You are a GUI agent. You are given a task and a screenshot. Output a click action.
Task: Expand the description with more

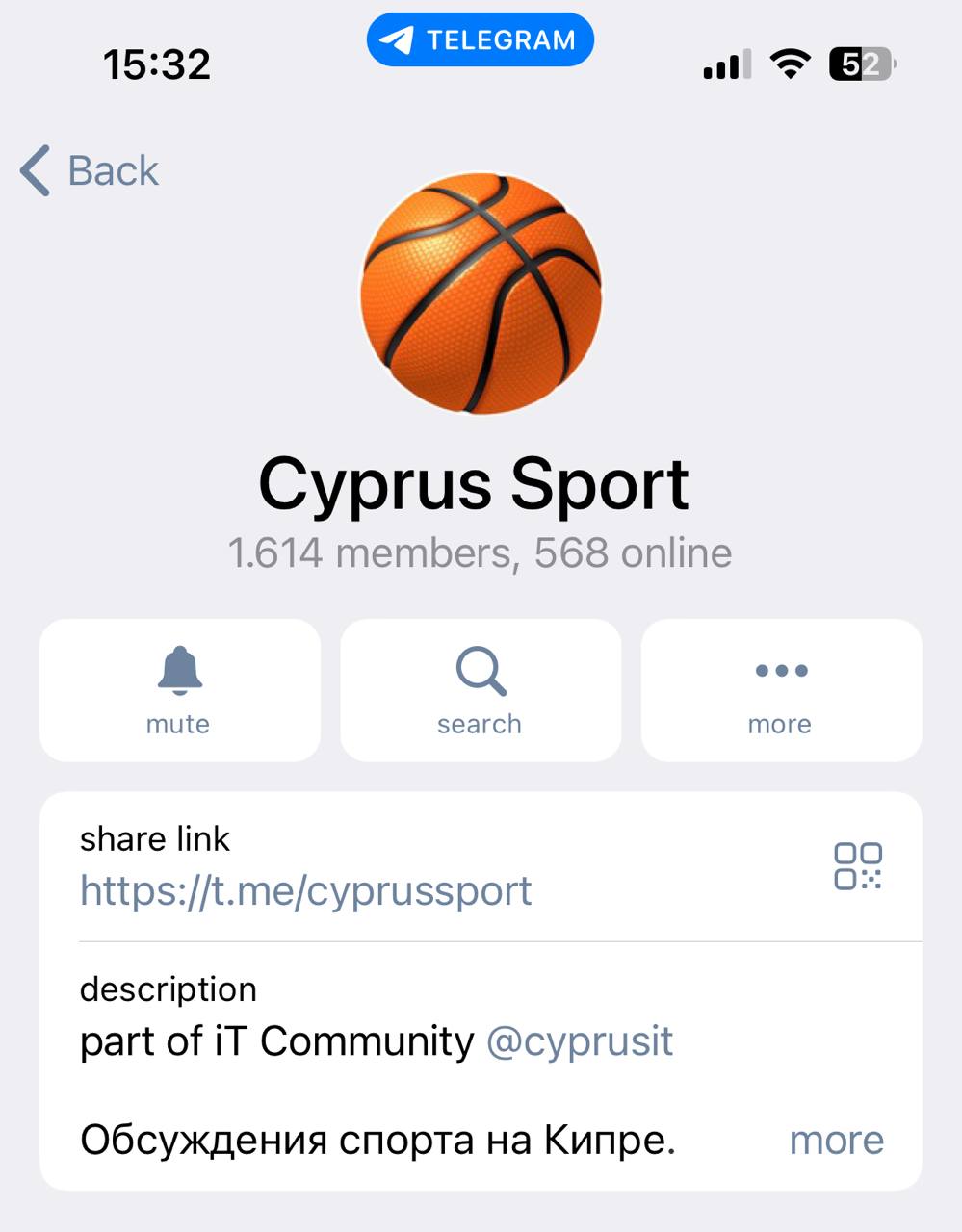[836, 1141]
